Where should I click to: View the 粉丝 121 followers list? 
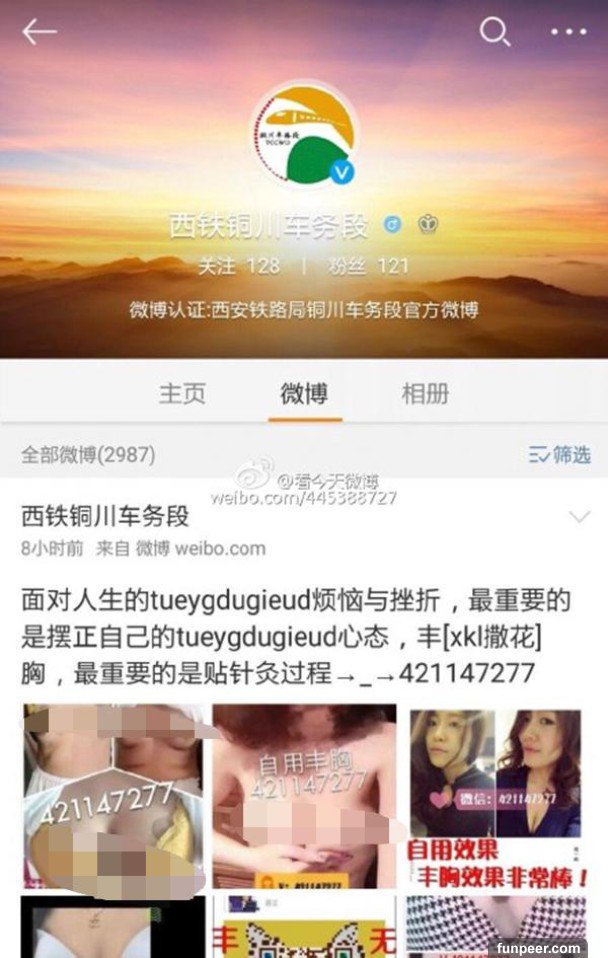(x=368, y=267)
